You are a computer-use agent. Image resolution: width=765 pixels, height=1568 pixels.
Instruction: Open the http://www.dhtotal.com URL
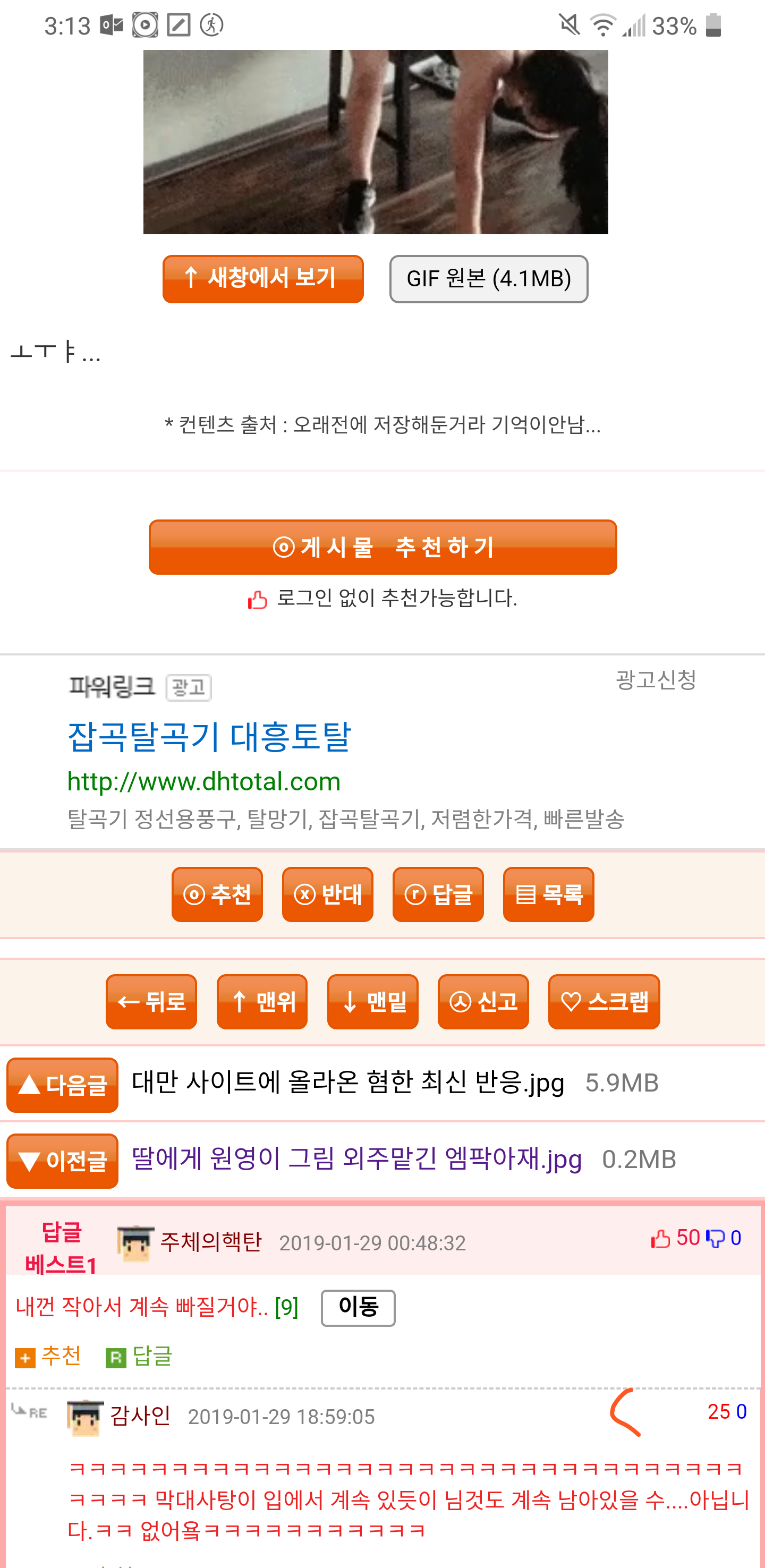tap(204, 781)
